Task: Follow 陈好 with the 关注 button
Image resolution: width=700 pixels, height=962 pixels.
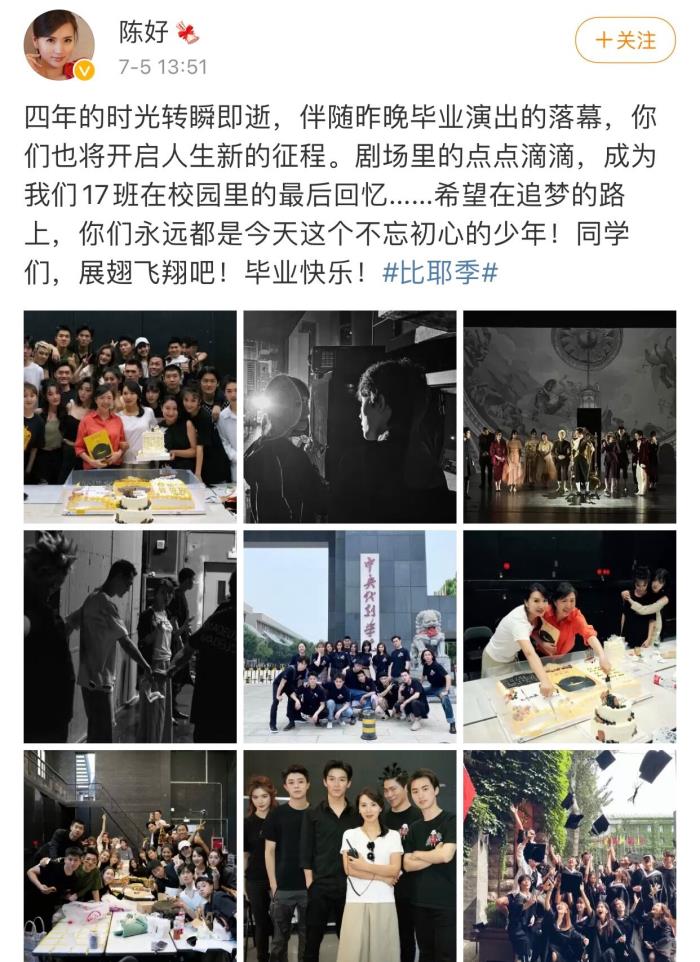Action: click(626, 41)
